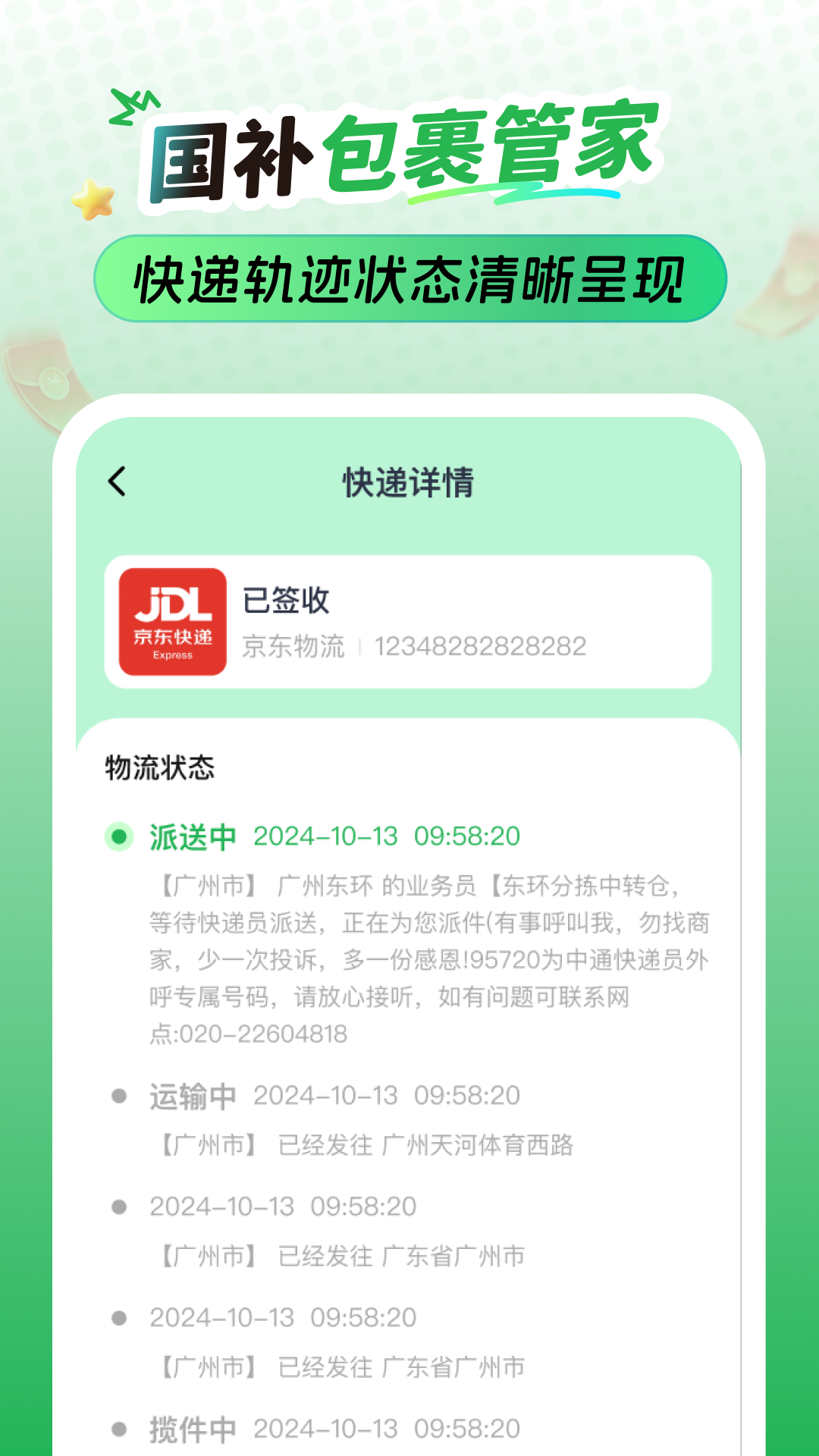The height and width of the screenshot is (1456, 819).
Task: Select the 物流状态 section header
Action: tap(159, 767)
